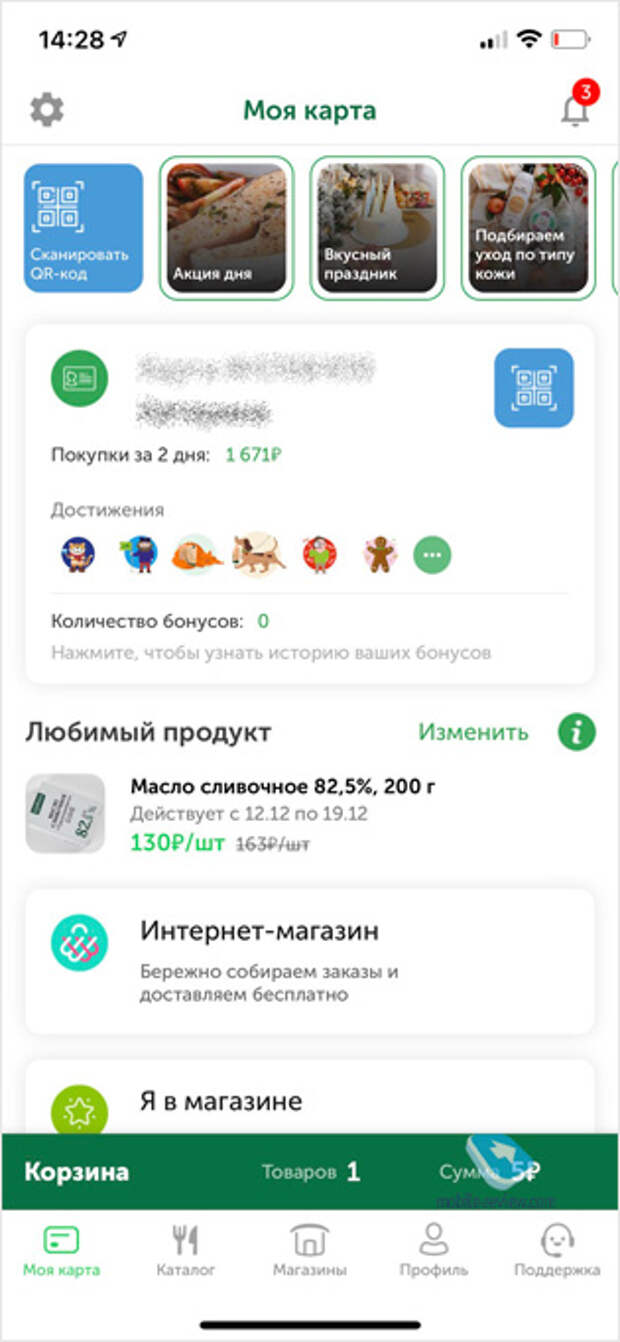The height and width of the screenshot is (1342, 620).
Task: Switch to the Каталог tab
Action: point(185,1250)
